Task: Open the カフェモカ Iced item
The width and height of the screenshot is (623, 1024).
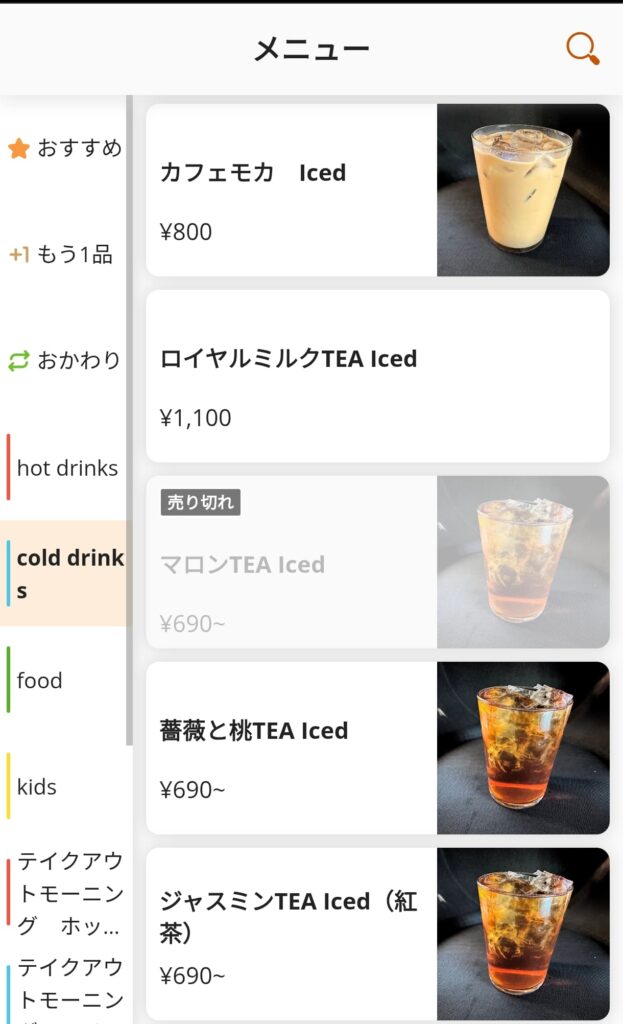Action: click(377, 190)
